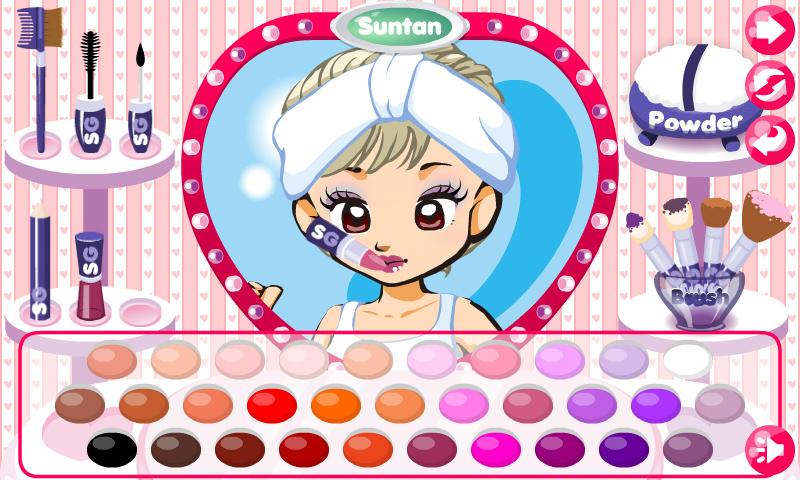Select the eyeliner brush tool
This screenshot has height=480, width=800.
[x=139, y=95]
